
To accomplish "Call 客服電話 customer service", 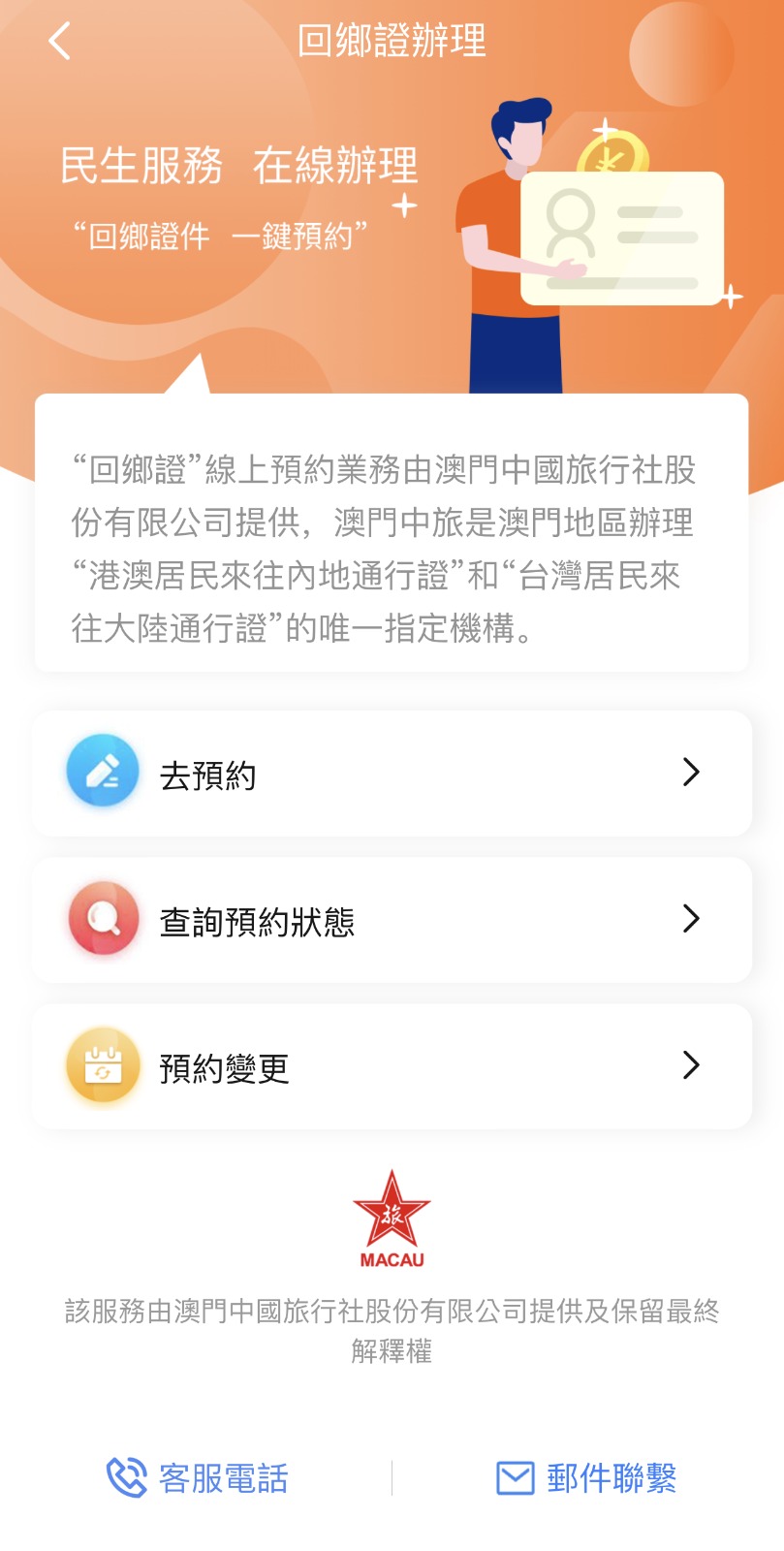I will point(198,1478).
